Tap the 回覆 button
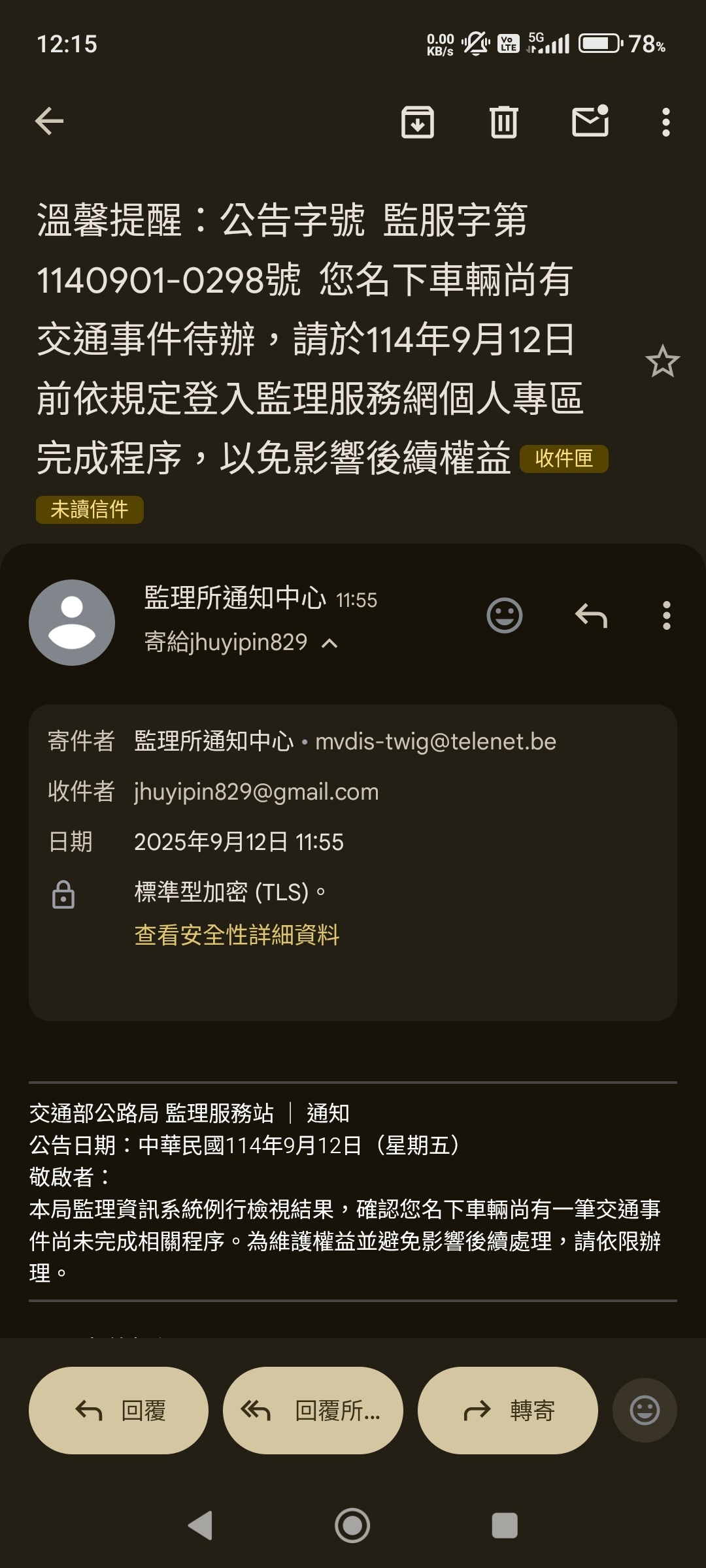 pos(119,1411)
